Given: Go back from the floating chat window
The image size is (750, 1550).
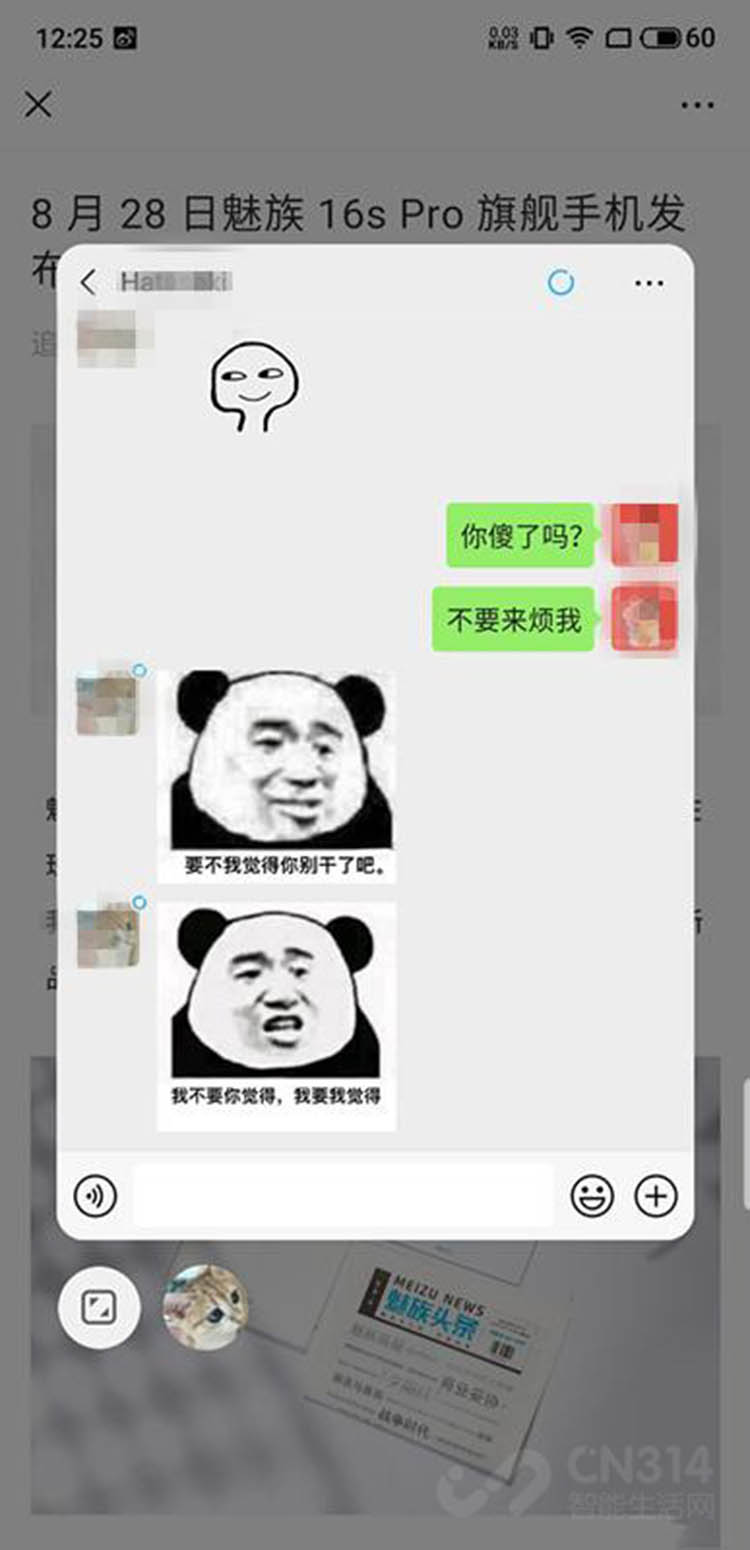Looking at the screenshot, I should pos(88,283).
